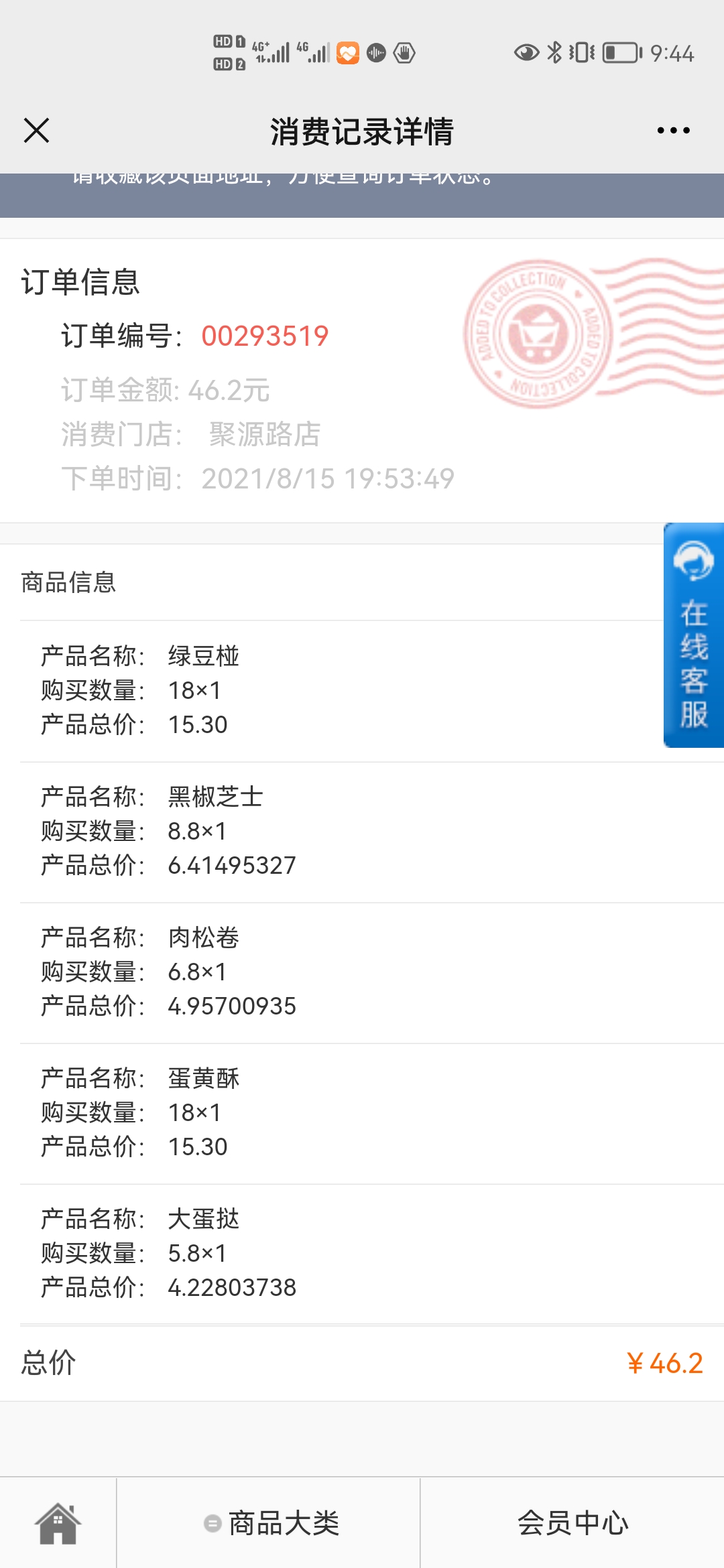This screenshot has width=724, height=1568.
Task: Open 在线客服 online customer service
Action: (694, 635)
